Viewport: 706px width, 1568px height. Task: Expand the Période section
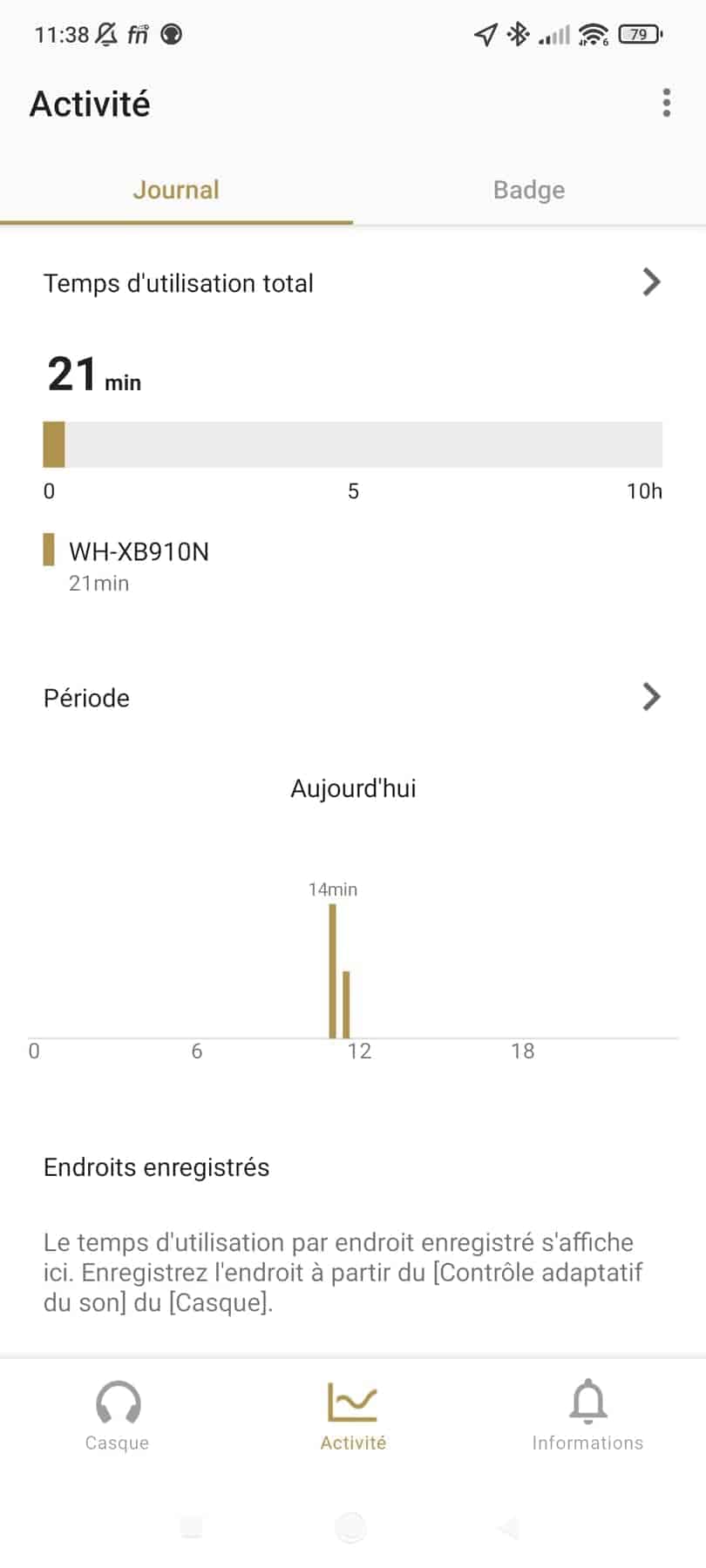(x=650, y=697)
